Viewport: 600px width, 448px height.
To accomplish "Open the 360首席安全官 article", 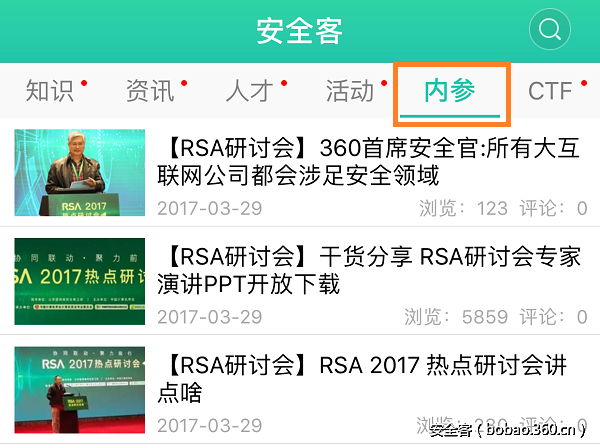I will pos(370,162).
